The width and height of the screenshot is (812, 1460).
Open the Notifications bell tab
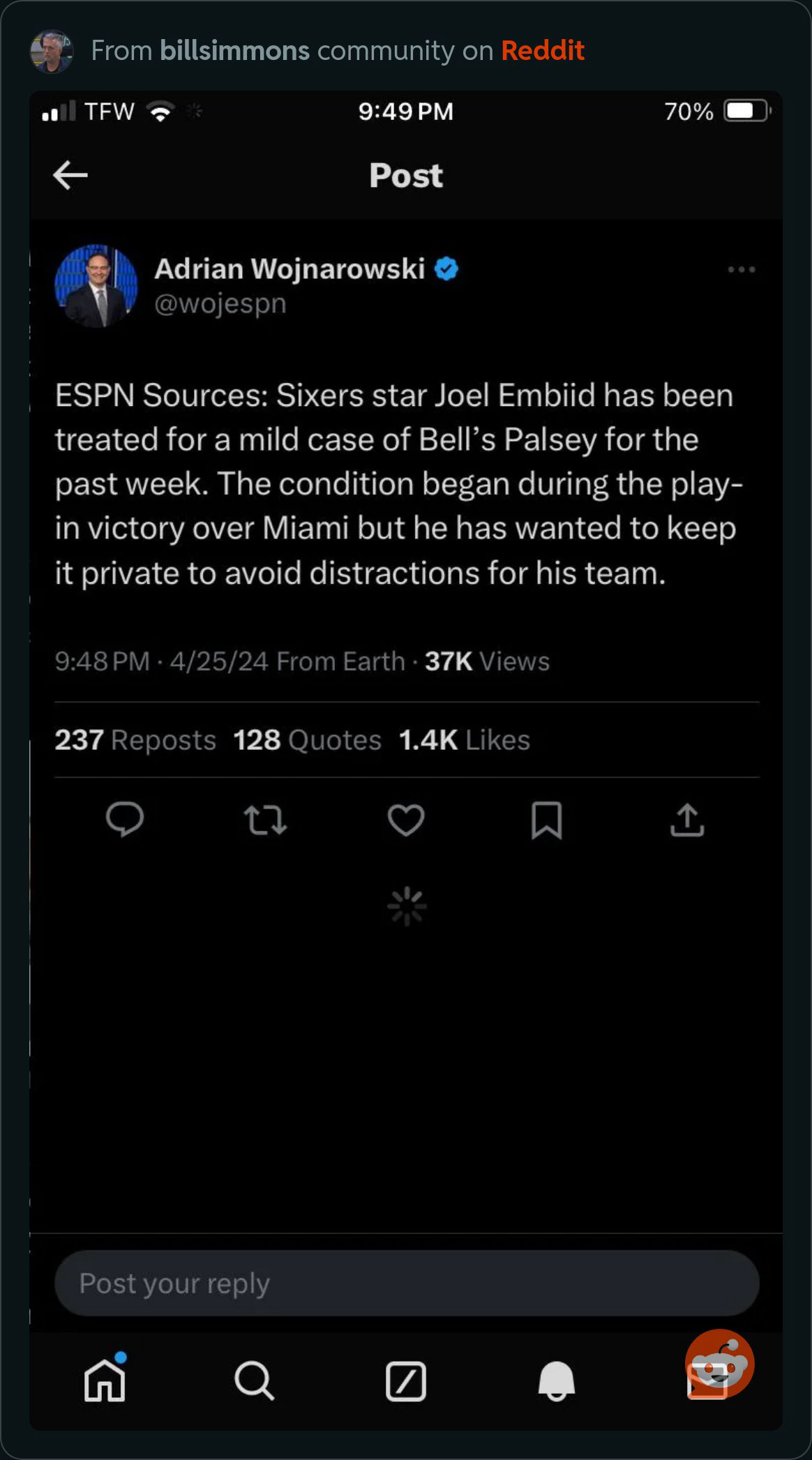pyautogui.click(x=556, y=1380)
